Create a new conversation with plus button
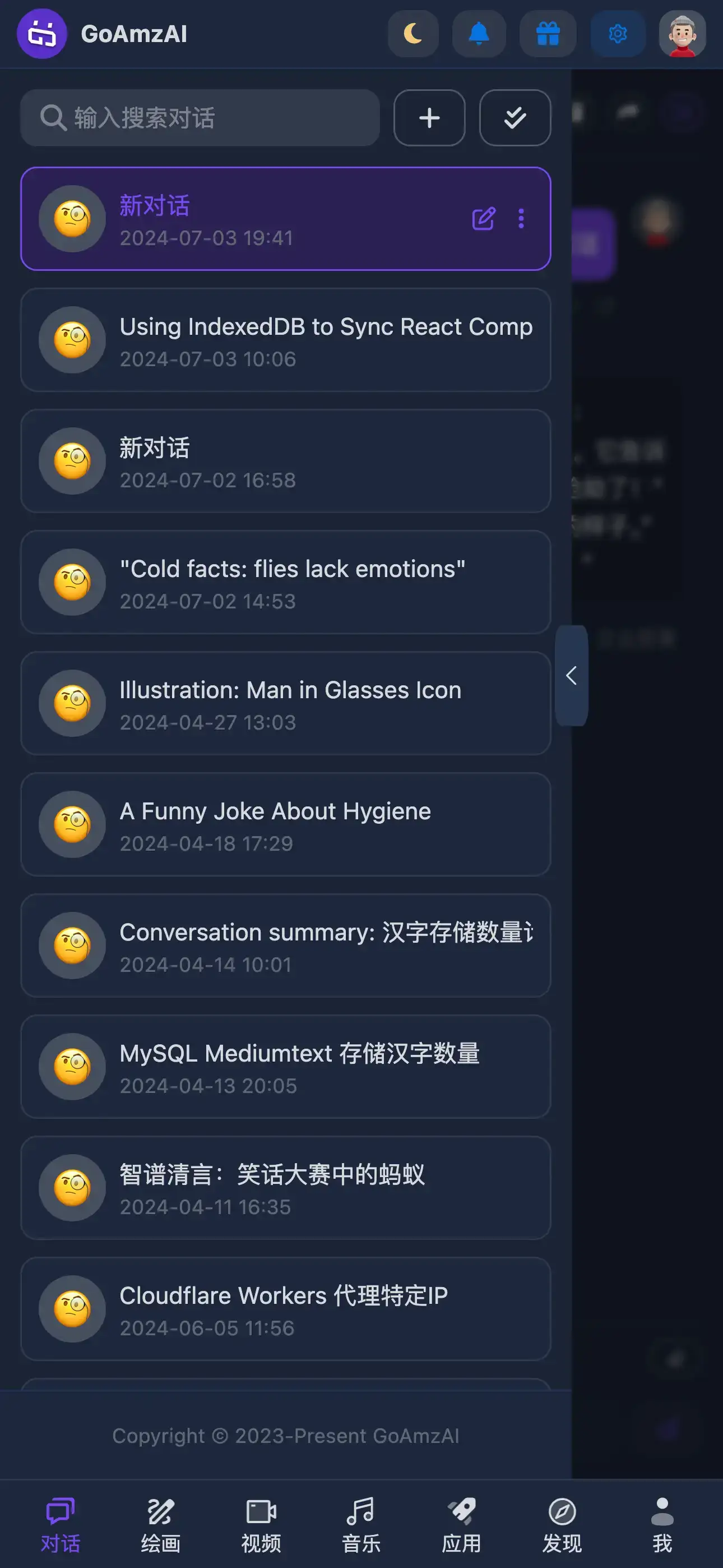Image resolution: width=723 pixels, height=1568 pixels. point(429,118)
